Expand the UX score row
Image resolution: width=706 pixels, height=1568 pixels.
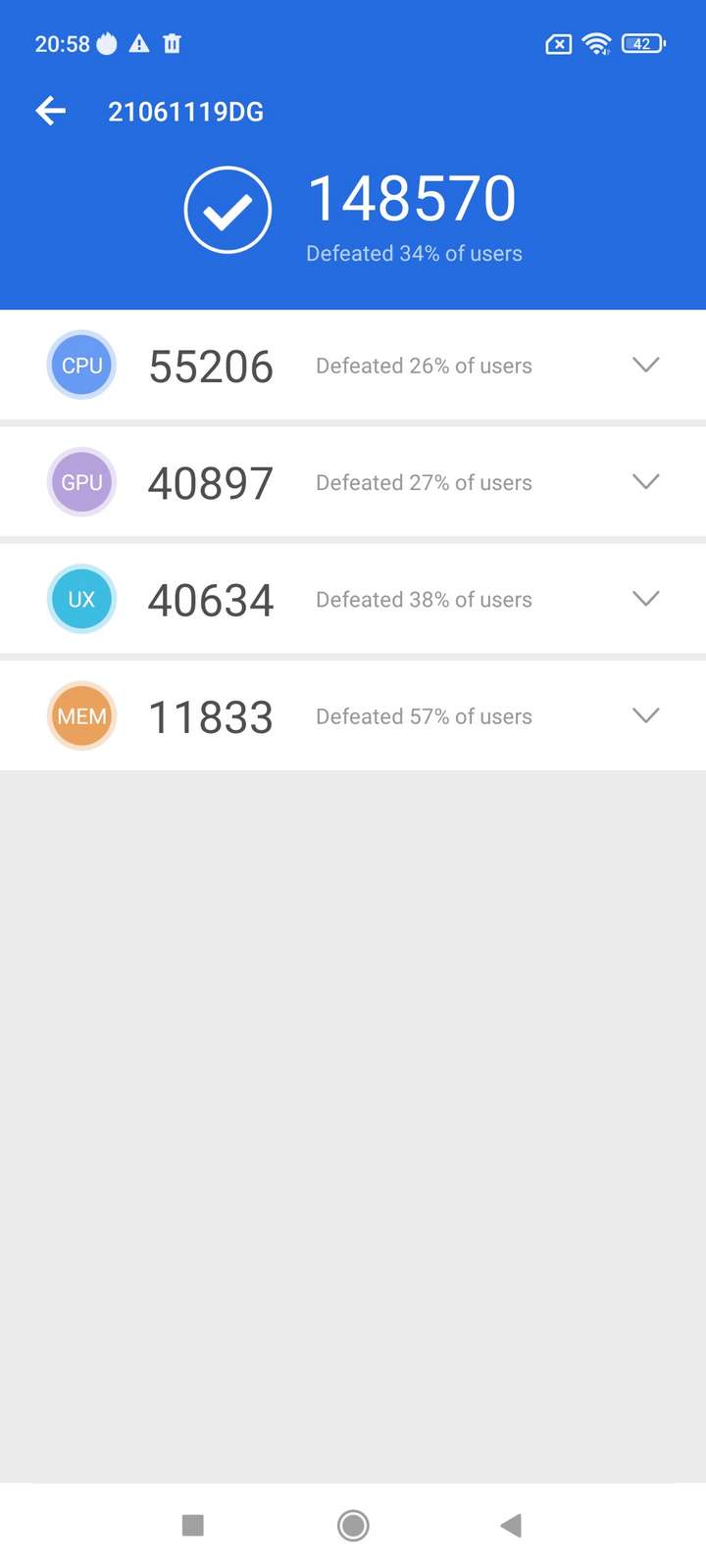646,598
